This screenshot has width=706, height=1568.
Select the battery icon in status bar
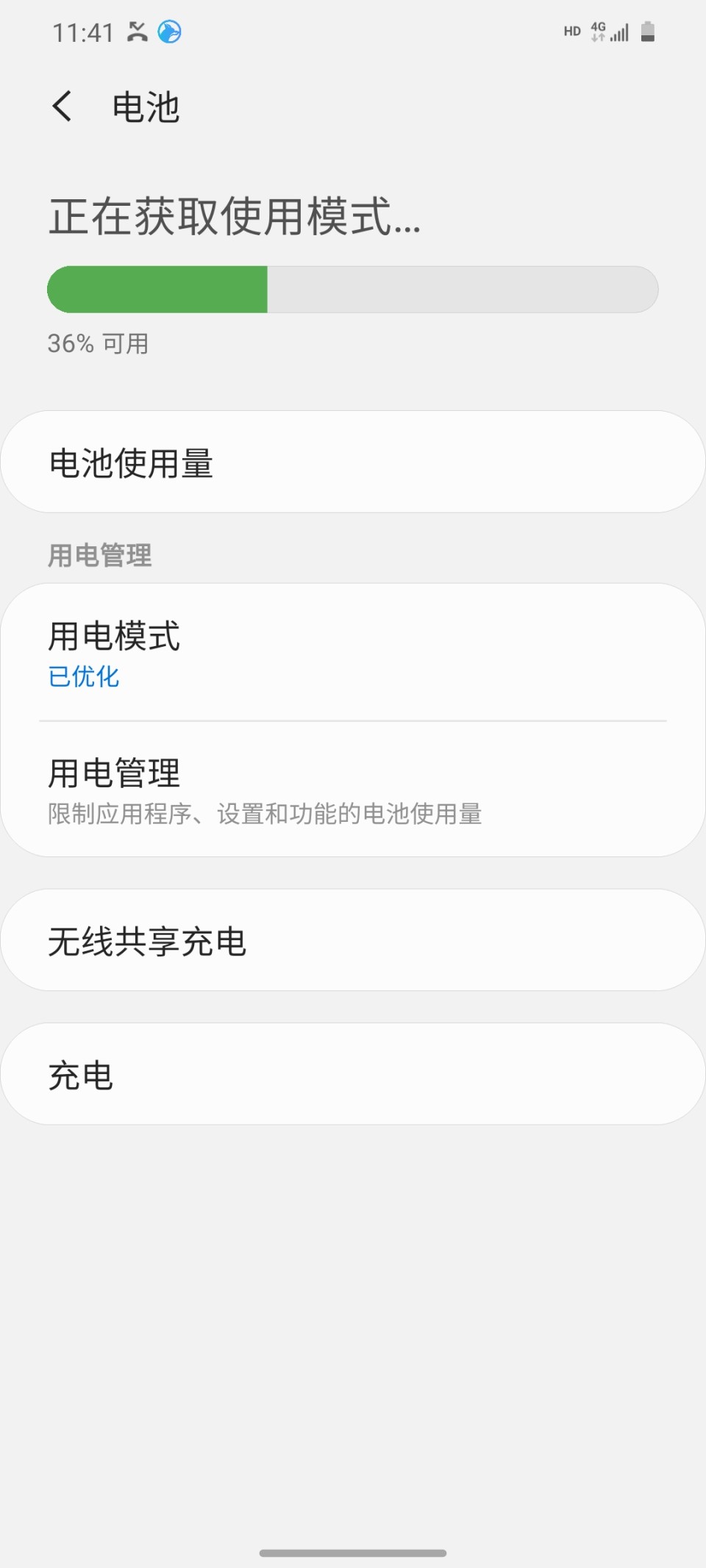[x=648, y=32]
